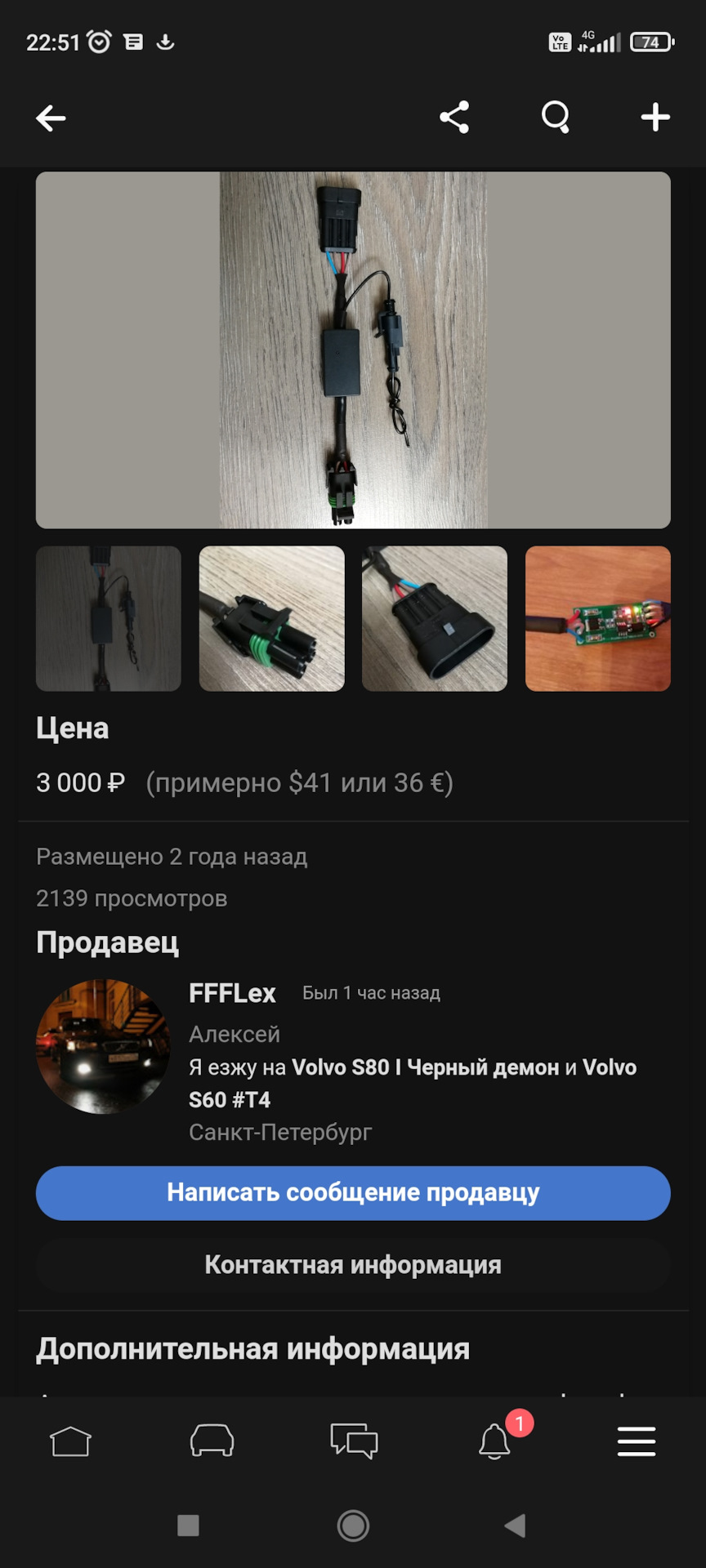Go to the system home screen
Image resolution: width=706 pixels, height=1568 pixels.
pos(353,1526)
